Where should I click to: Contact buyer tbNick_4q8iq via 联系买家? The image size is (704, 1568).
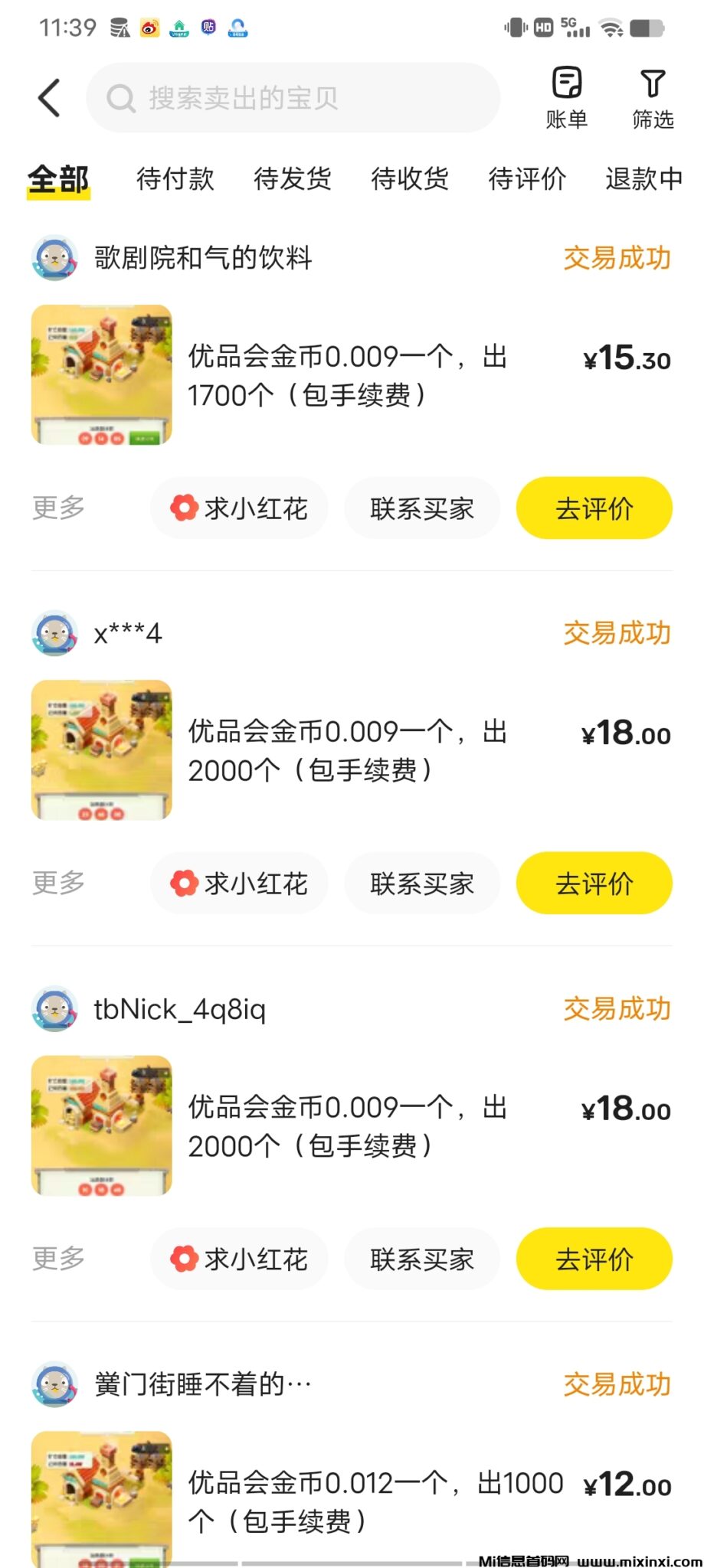coord(422,1259)
